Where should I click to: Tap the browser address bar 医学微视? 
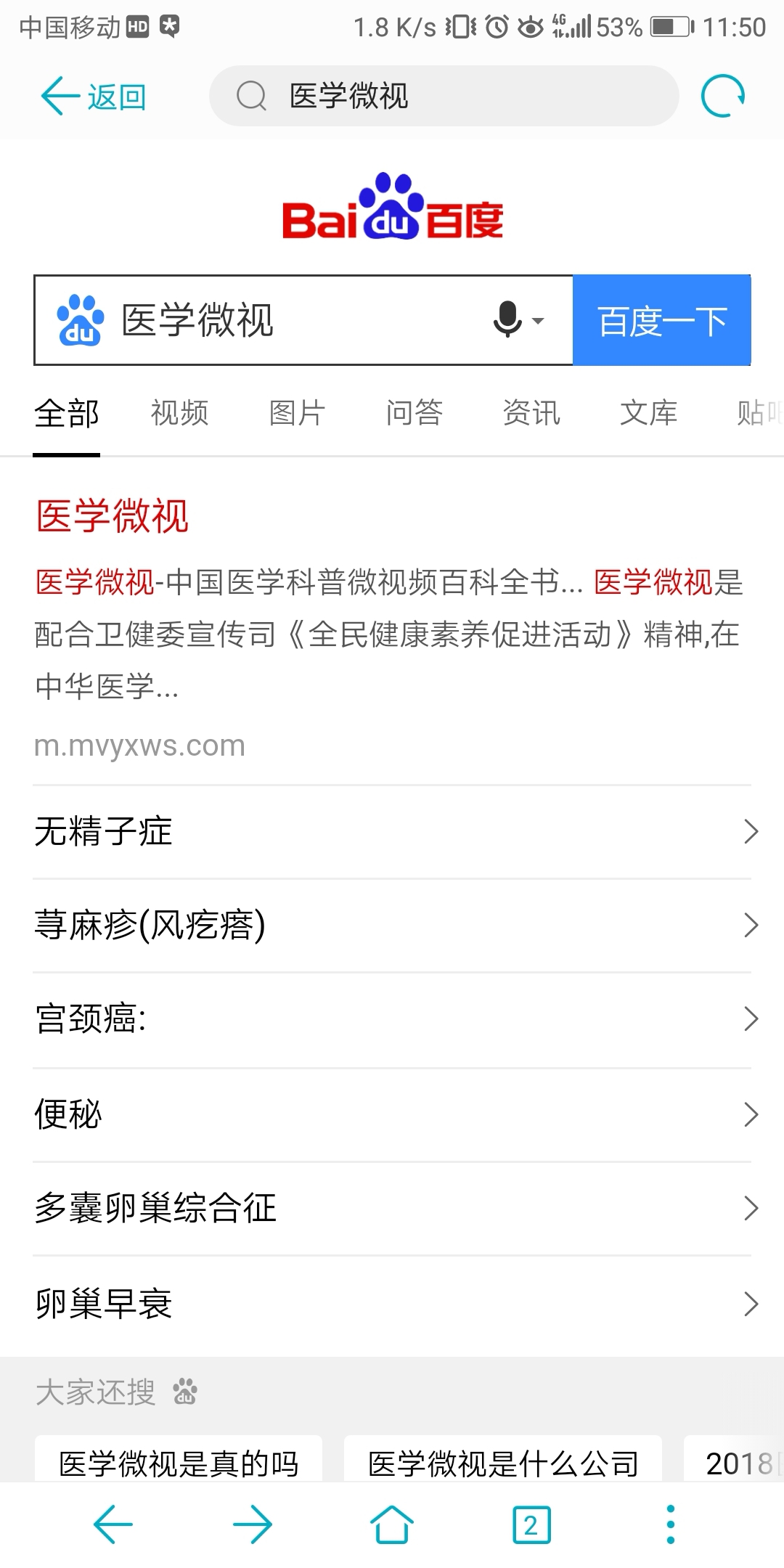click(x=443, y=96)
